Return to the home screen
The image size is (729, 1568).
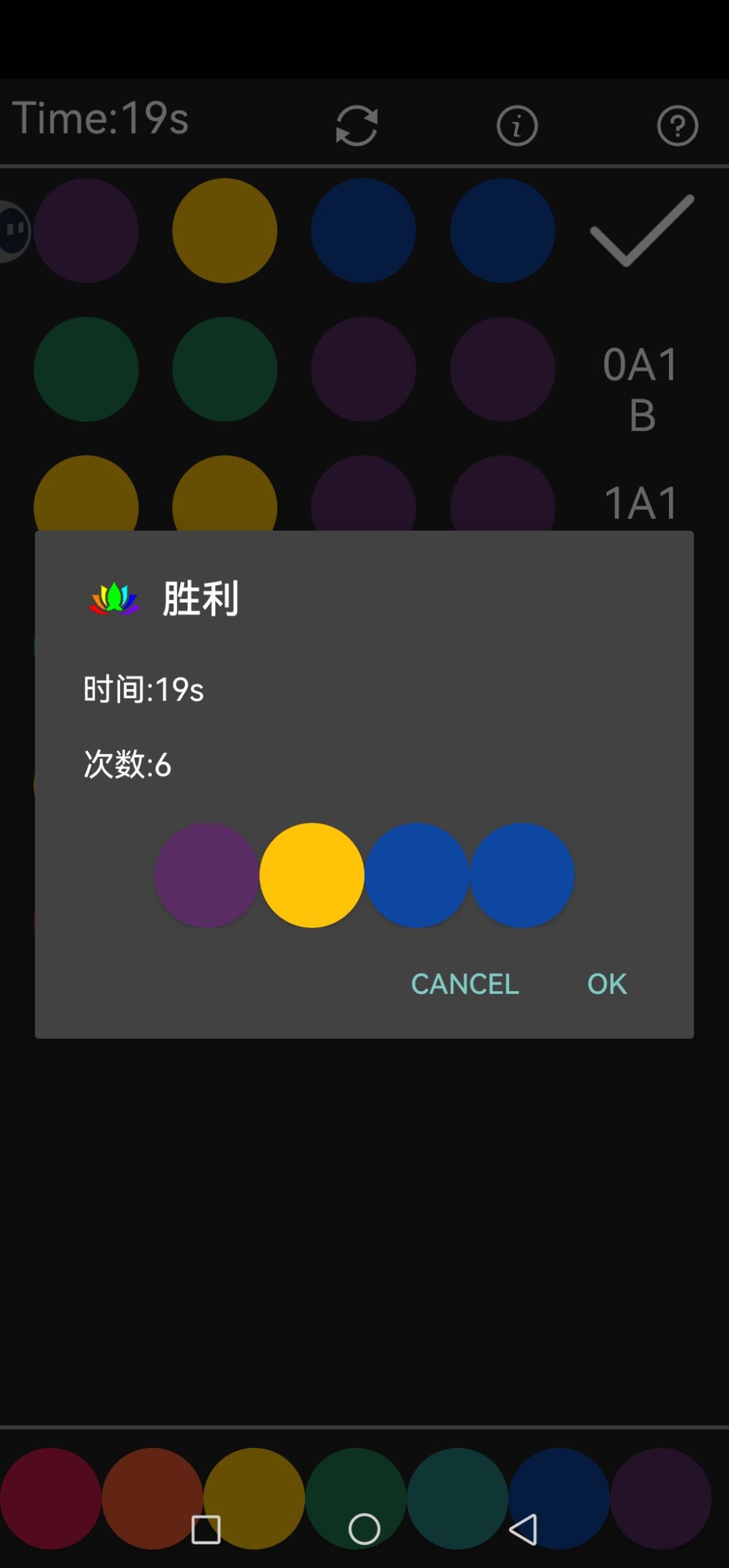coord(364,1529)
